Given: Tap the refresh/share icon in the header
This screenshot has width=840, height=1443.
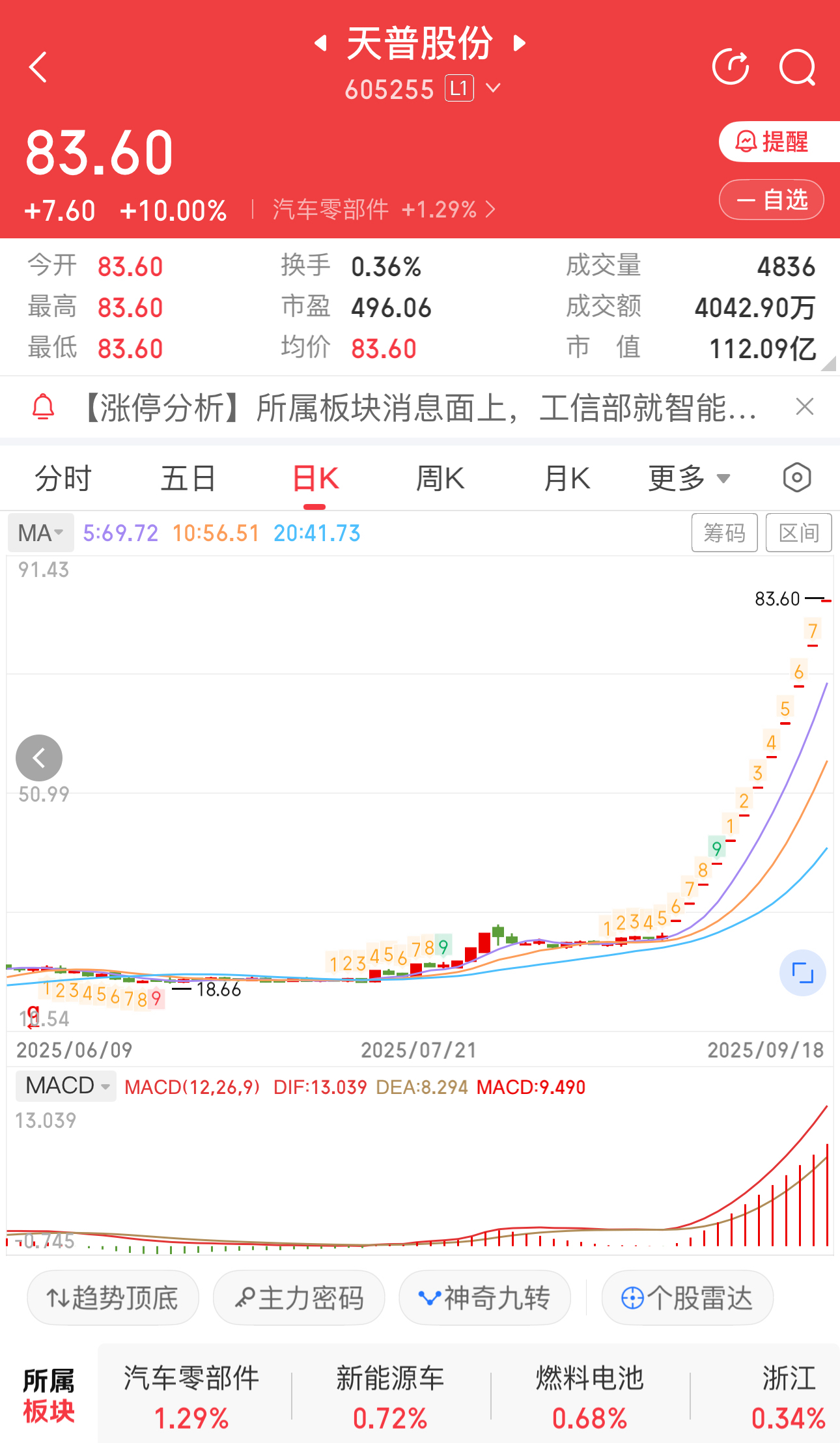Looking at the screenshot, I should click(731, 66).
